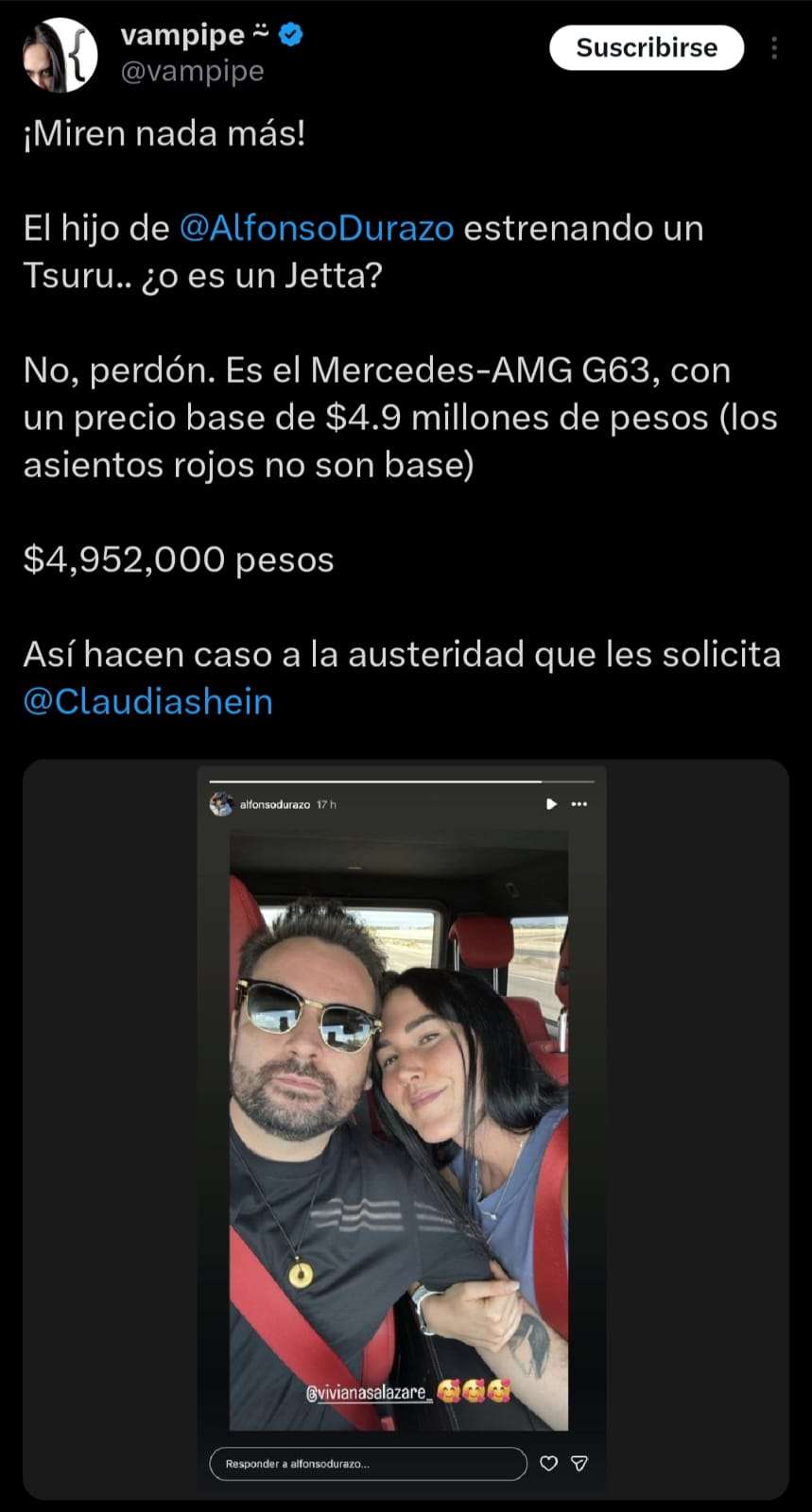
Task: Open vampipe's profile picture
Action: [60, 55]
